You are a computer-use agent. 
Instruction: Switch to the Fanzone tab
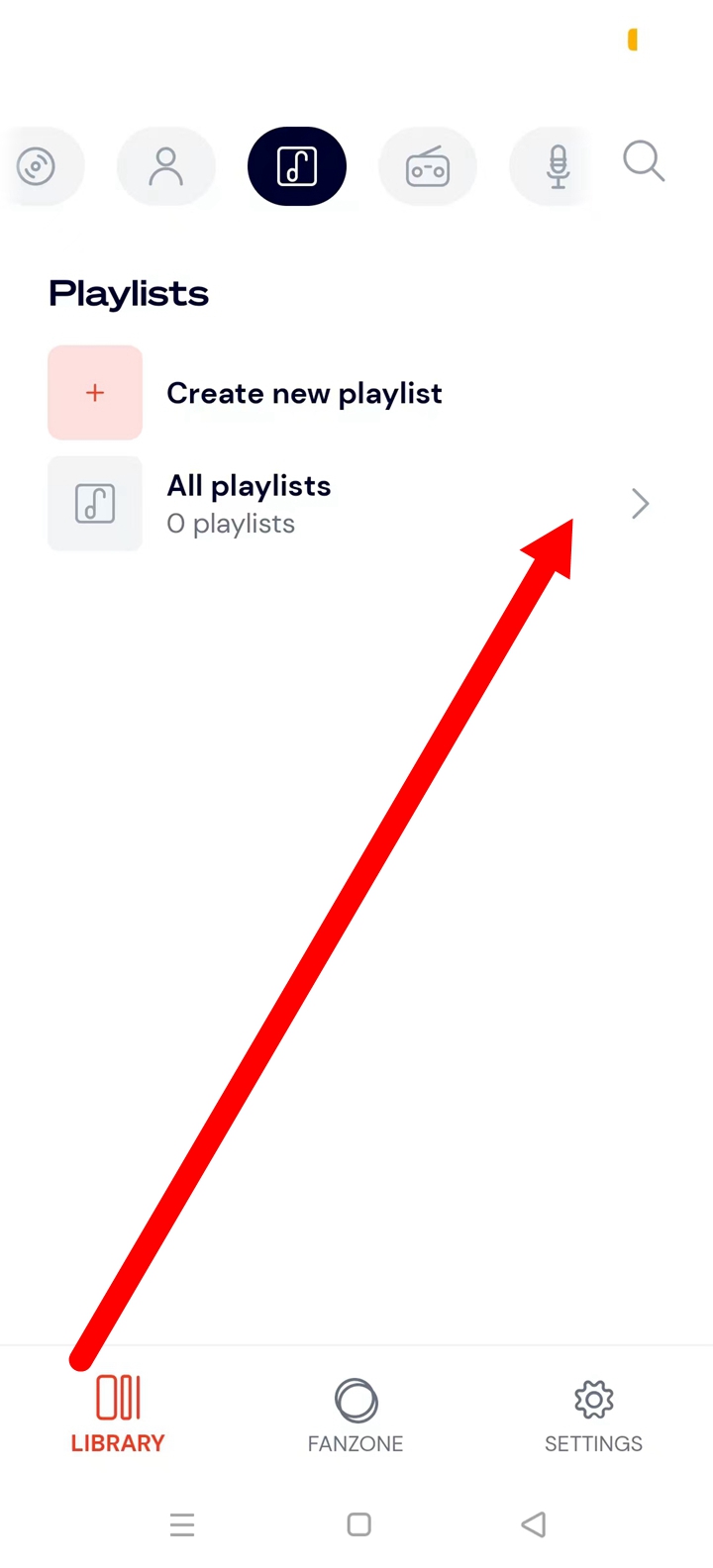click(x=356, y=1416)
